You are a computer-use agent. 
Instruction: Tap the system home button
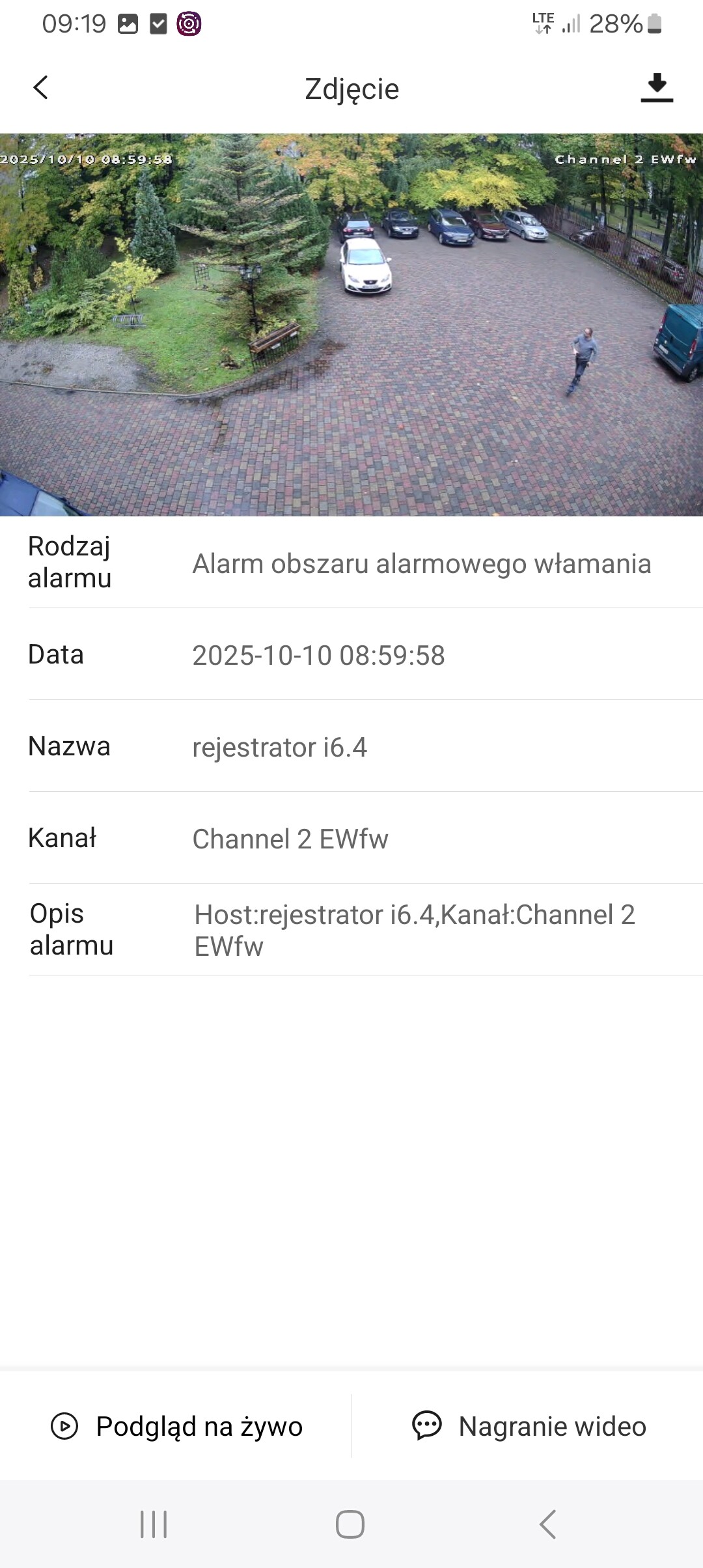point(350,1524)
